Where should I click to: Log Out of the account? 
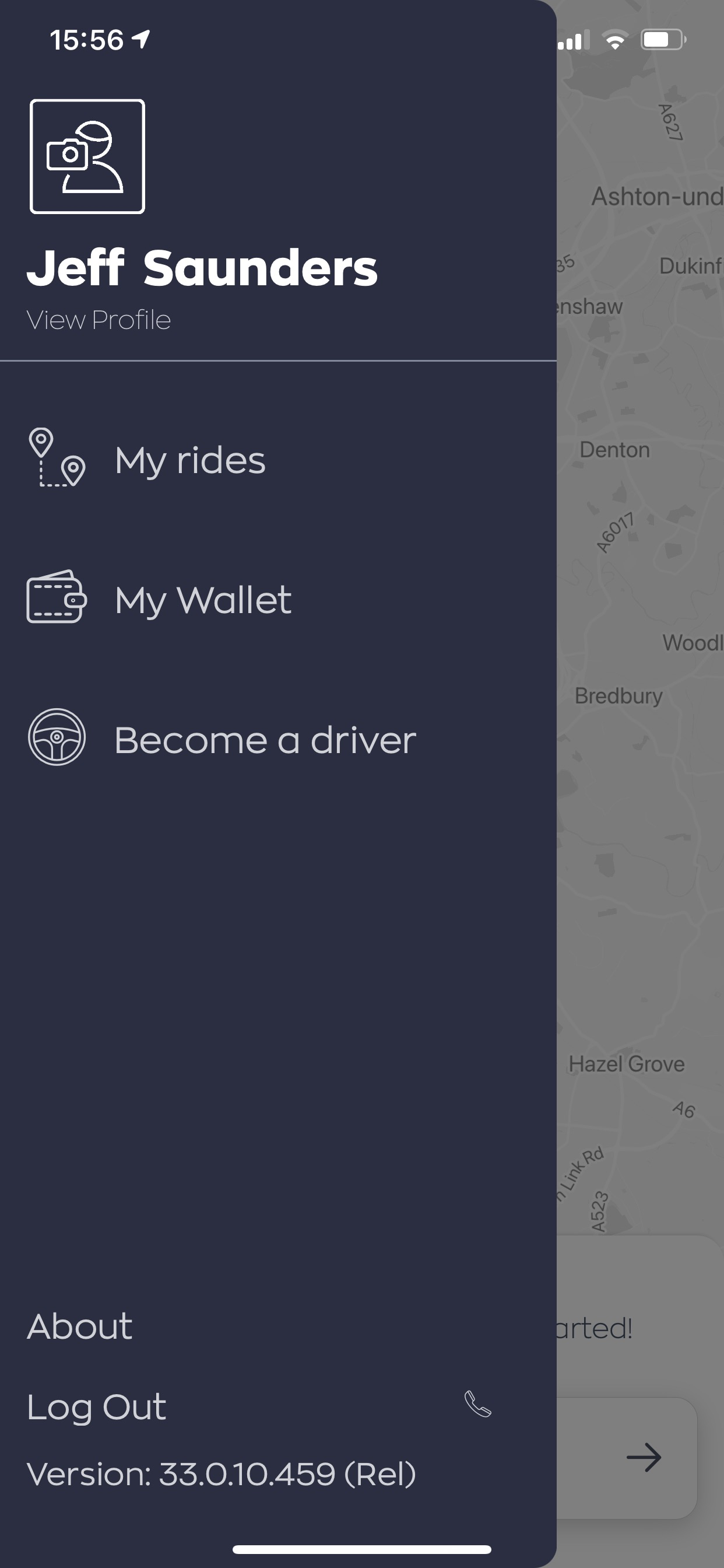pyautogui.click(x=96, y=1408)
